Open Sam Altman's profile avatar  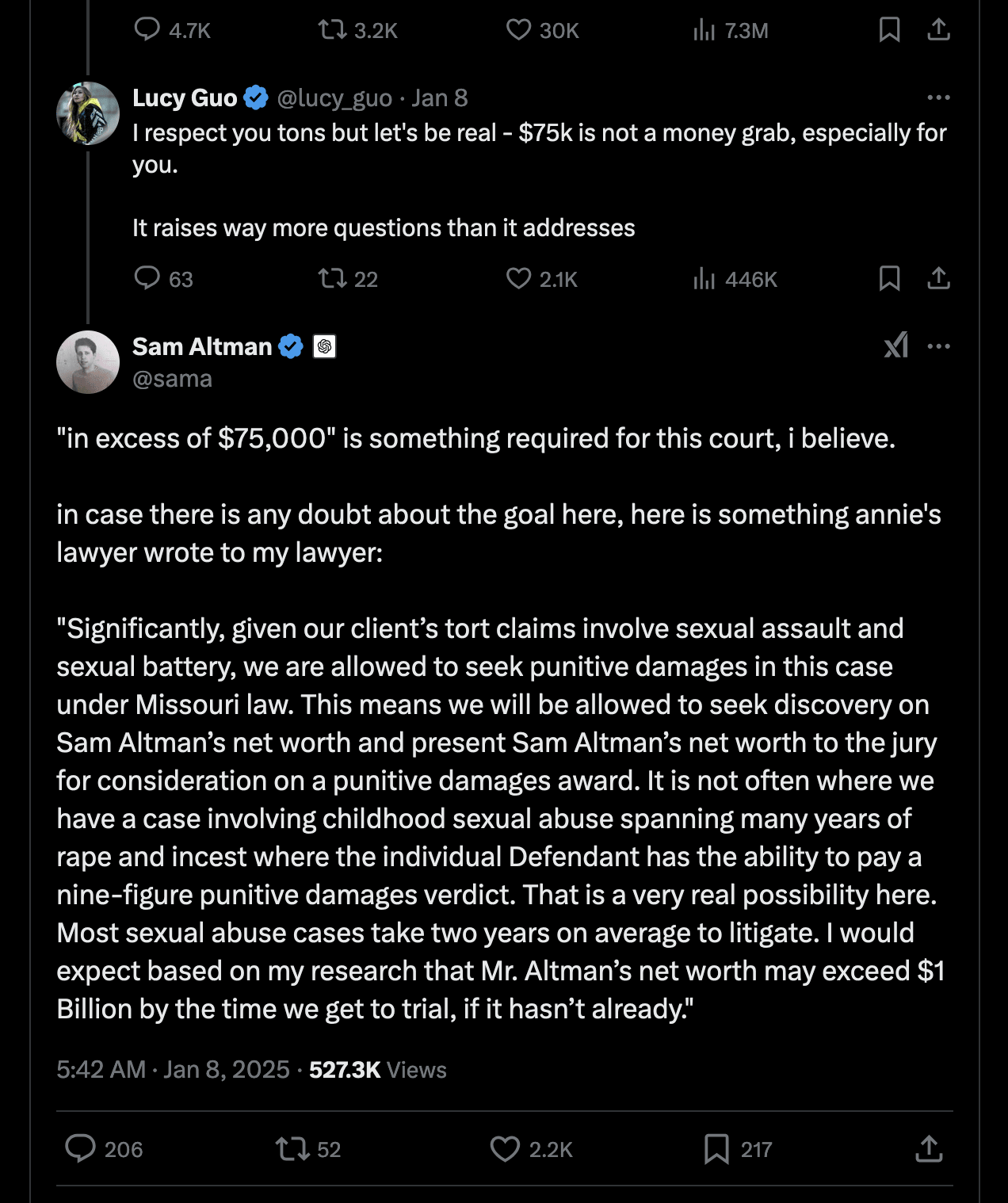(88, 362)
